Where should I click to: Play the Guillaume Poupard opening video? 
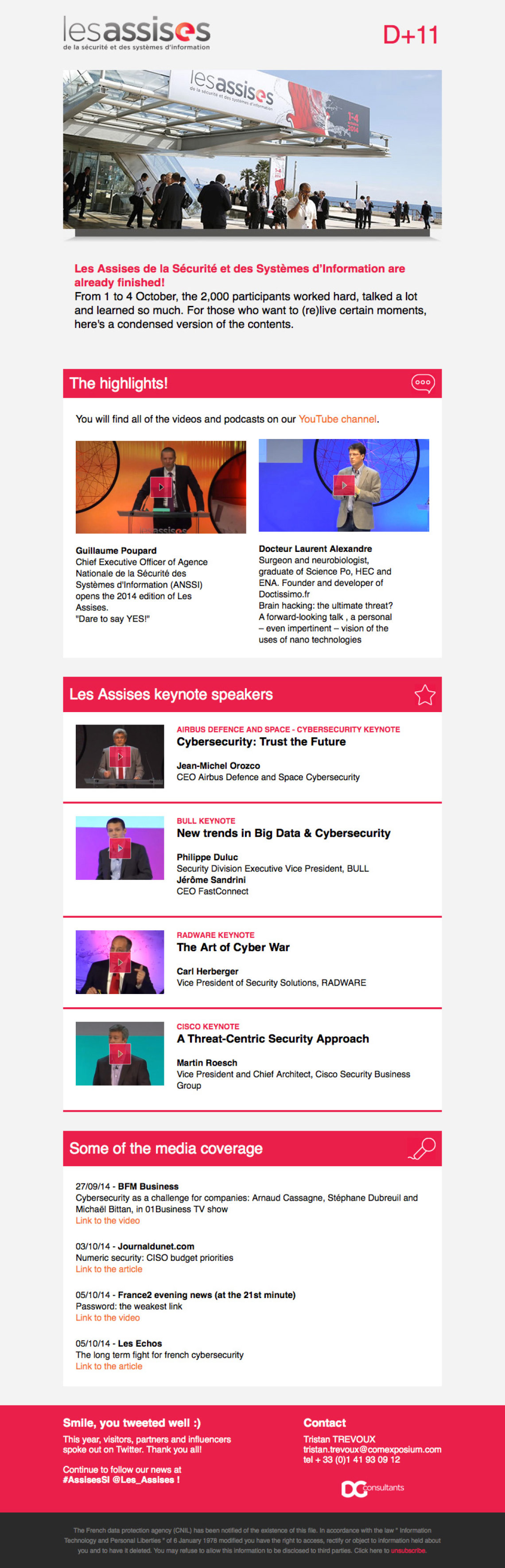(x=161, y=487)
